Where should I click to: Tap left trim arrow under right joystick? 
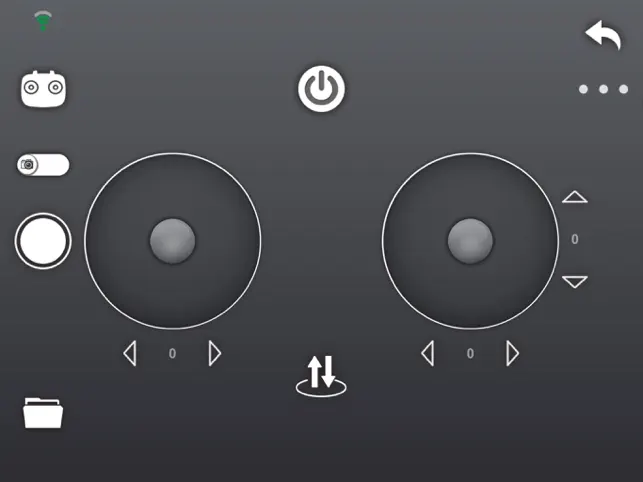click(x=427, y=353)
